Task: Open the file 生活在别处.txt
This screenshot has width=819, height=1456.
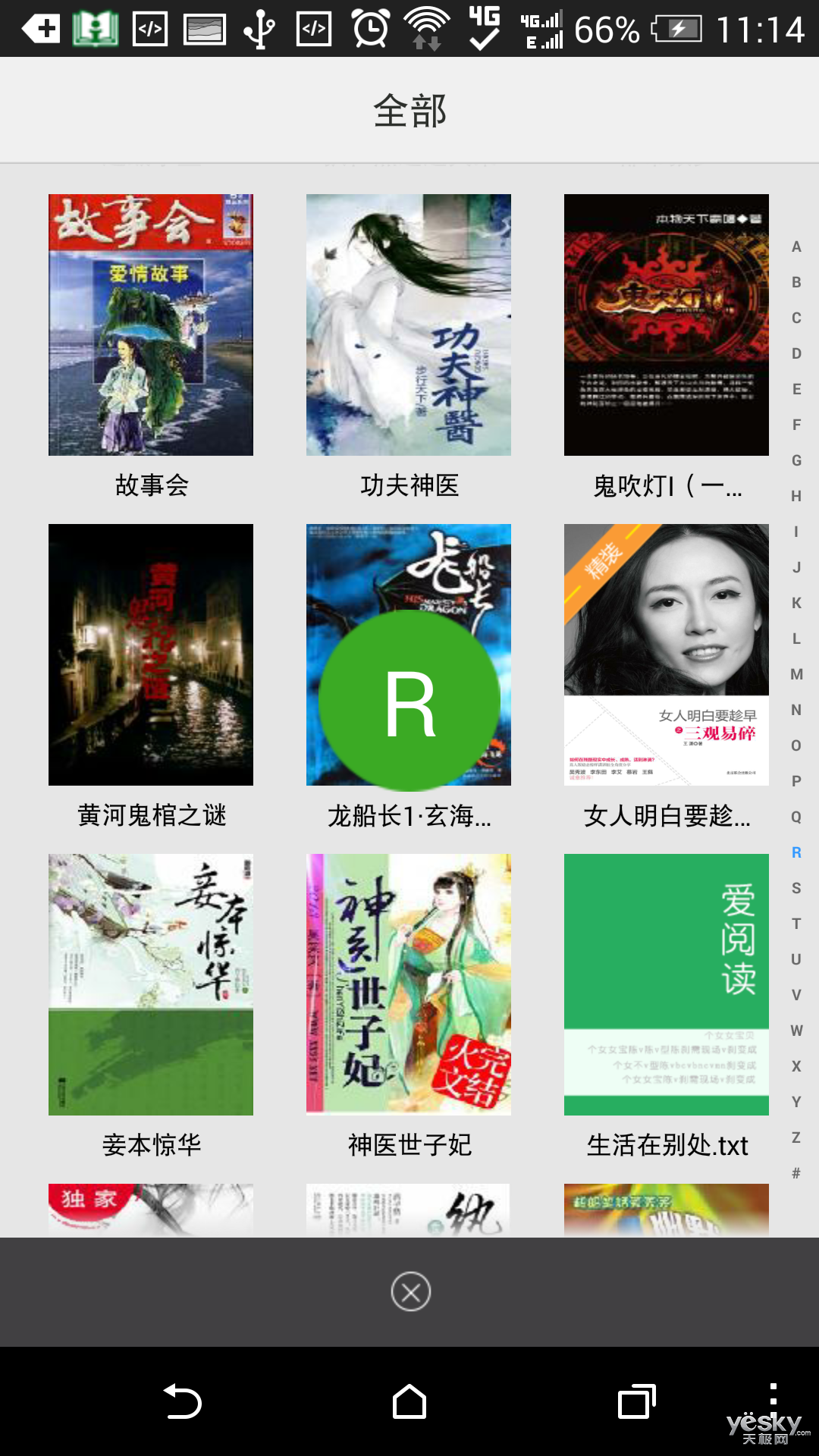Action: [x=667, y=984]
